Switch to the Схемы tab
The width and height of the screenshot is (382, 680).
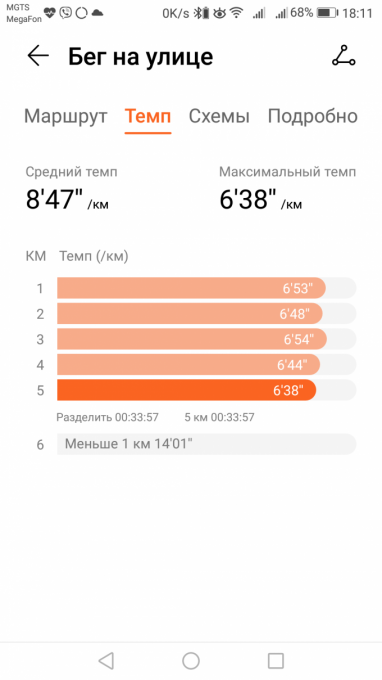pos(219,117)
